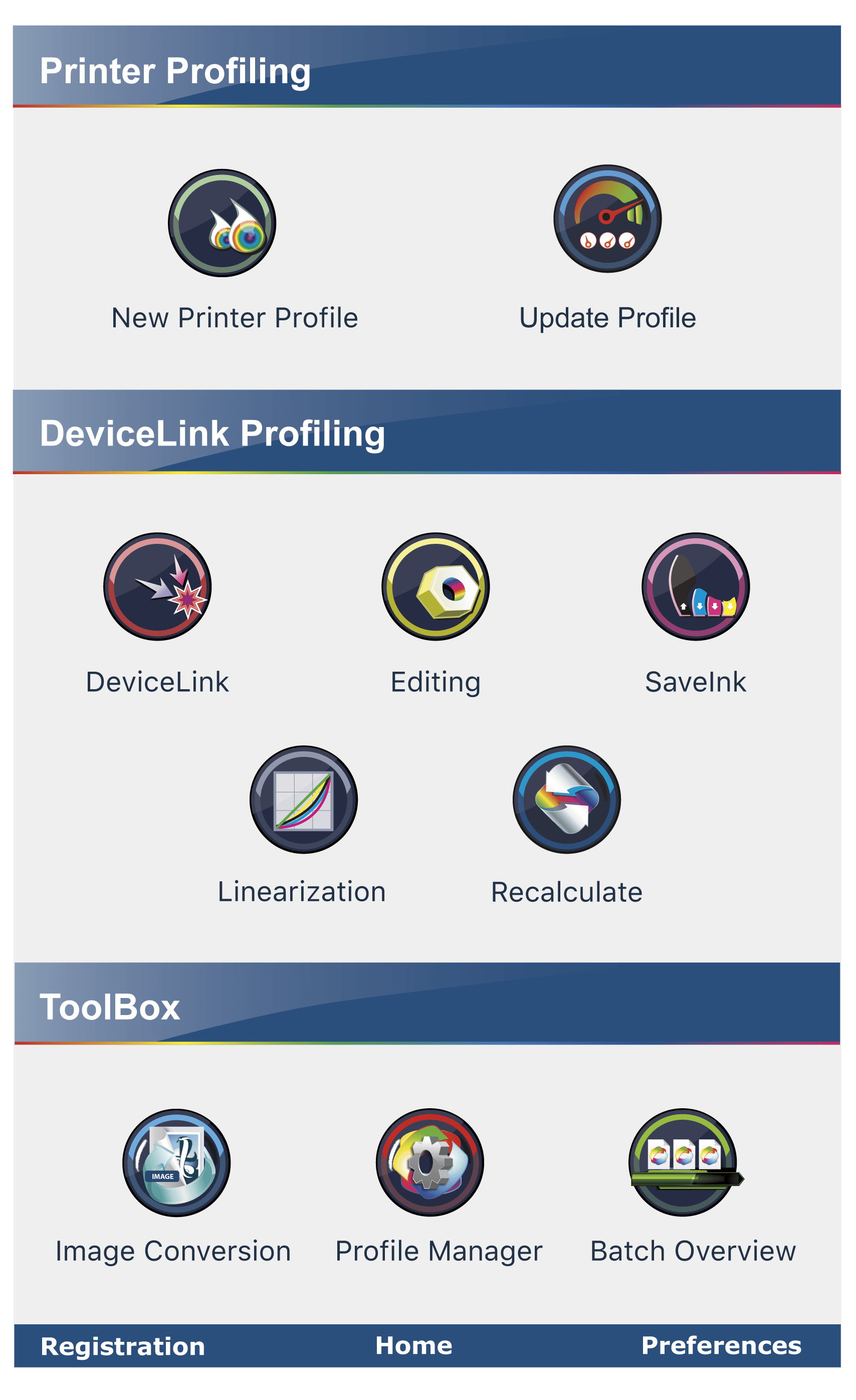The height and width of the screenshot is (1400, 856).
Task: Open the Recalculate module
Action: (566, 799)
